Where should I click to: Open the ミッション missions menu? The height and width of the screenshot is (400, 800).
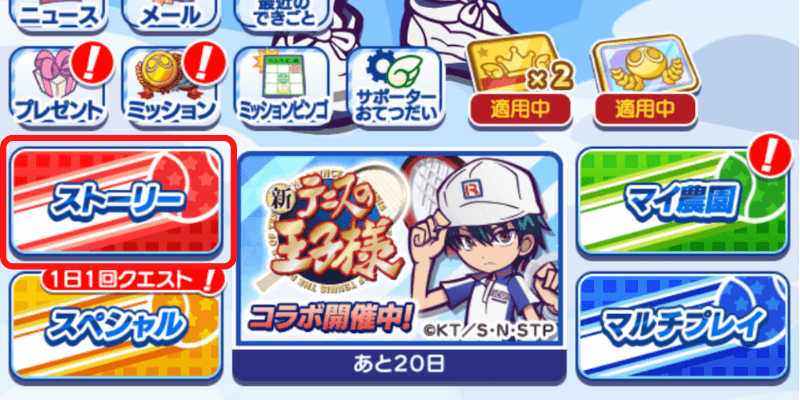[x=170, y=85]
